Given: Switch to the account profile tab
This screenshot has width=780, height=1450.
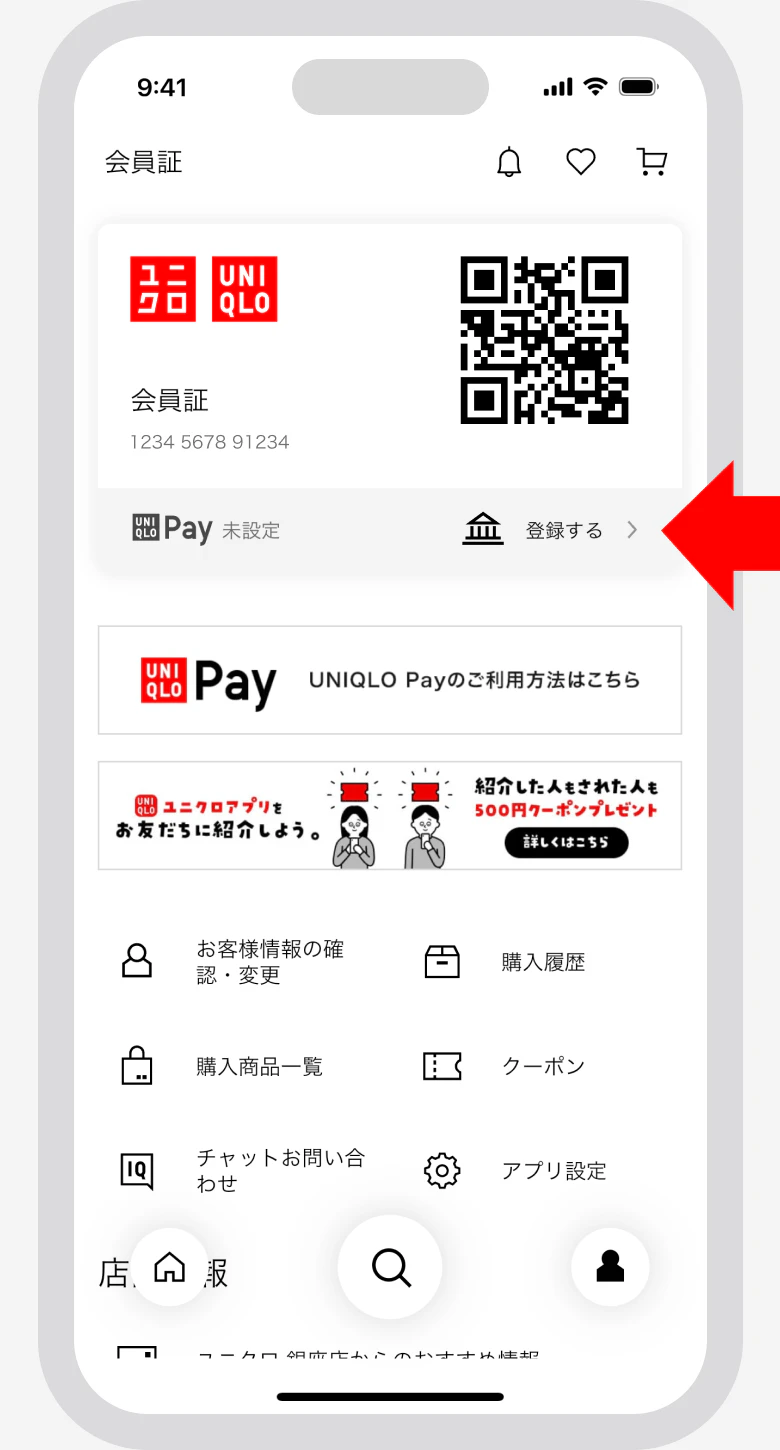Looking at the screenshot, I should (610, 1267).
